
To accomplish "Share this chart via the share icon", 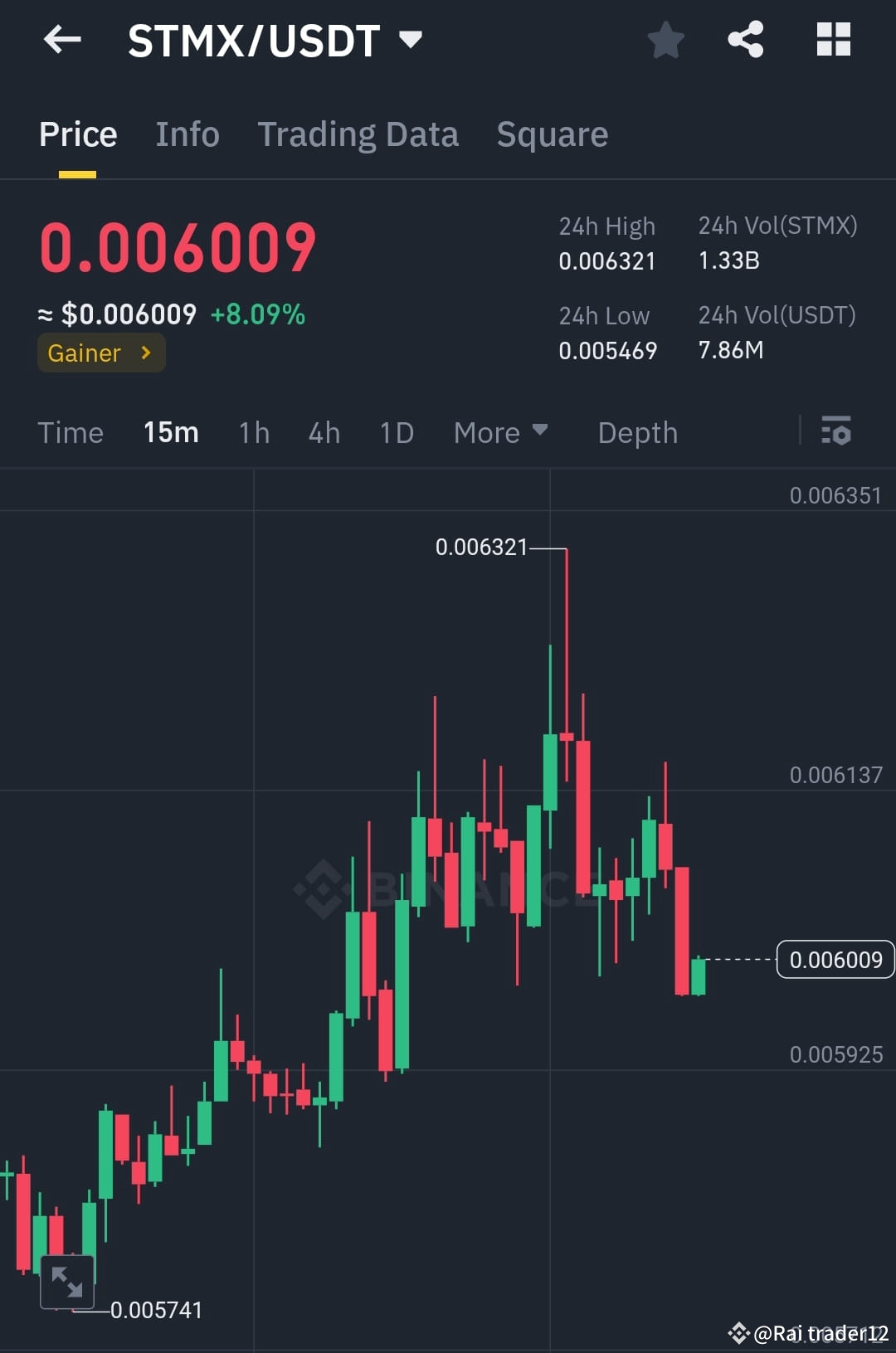I will (x=745, y=37).
